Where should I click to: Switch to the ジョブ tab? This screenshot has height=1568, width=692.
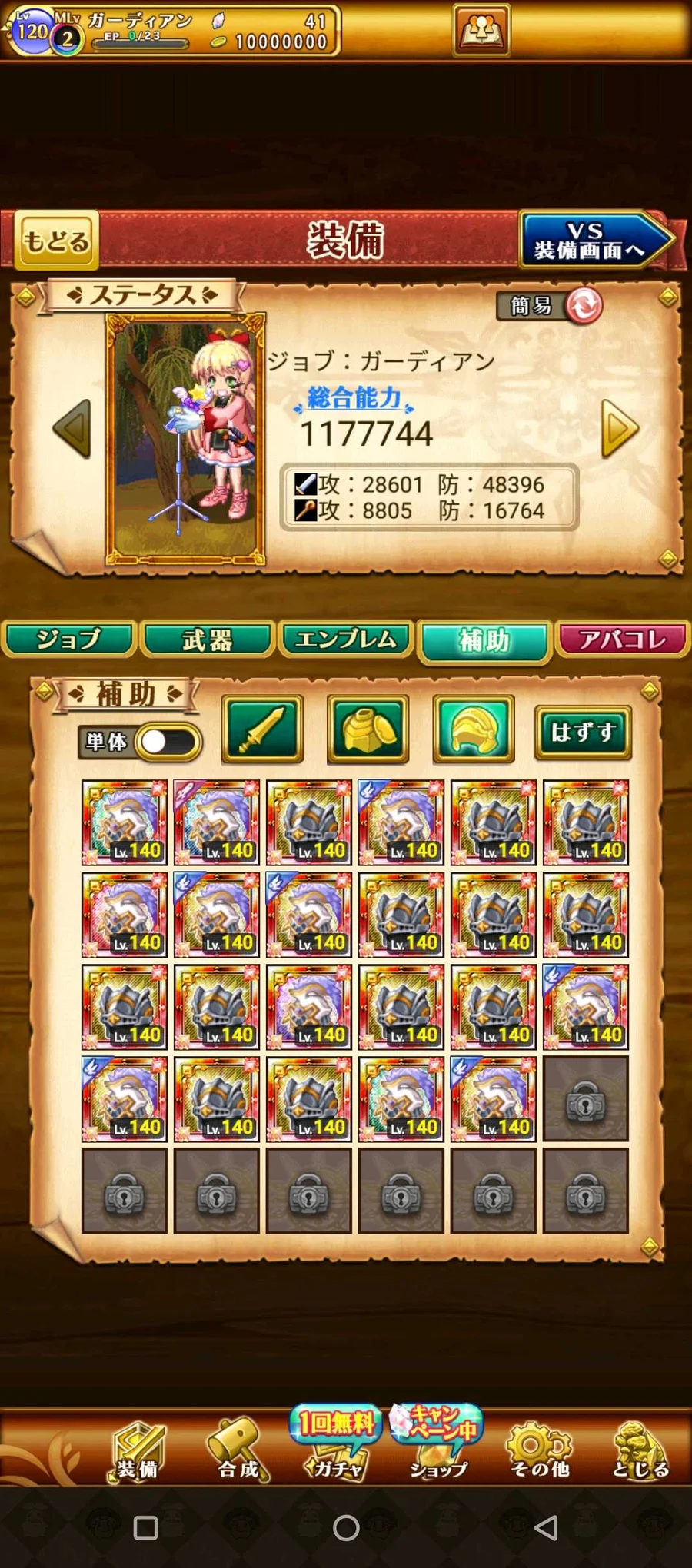[68, 639]
